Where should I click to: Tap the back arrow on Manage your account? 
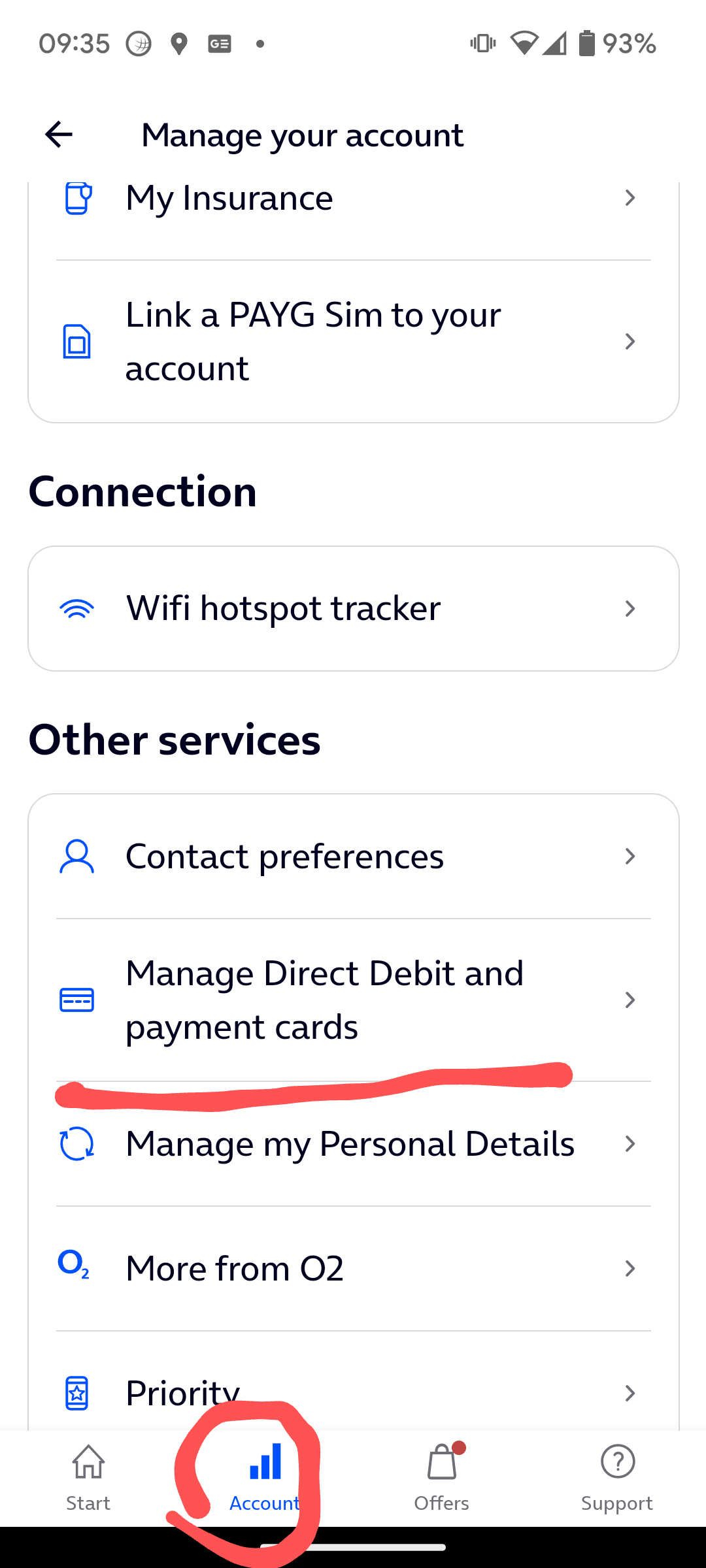(x=58, y=135)
